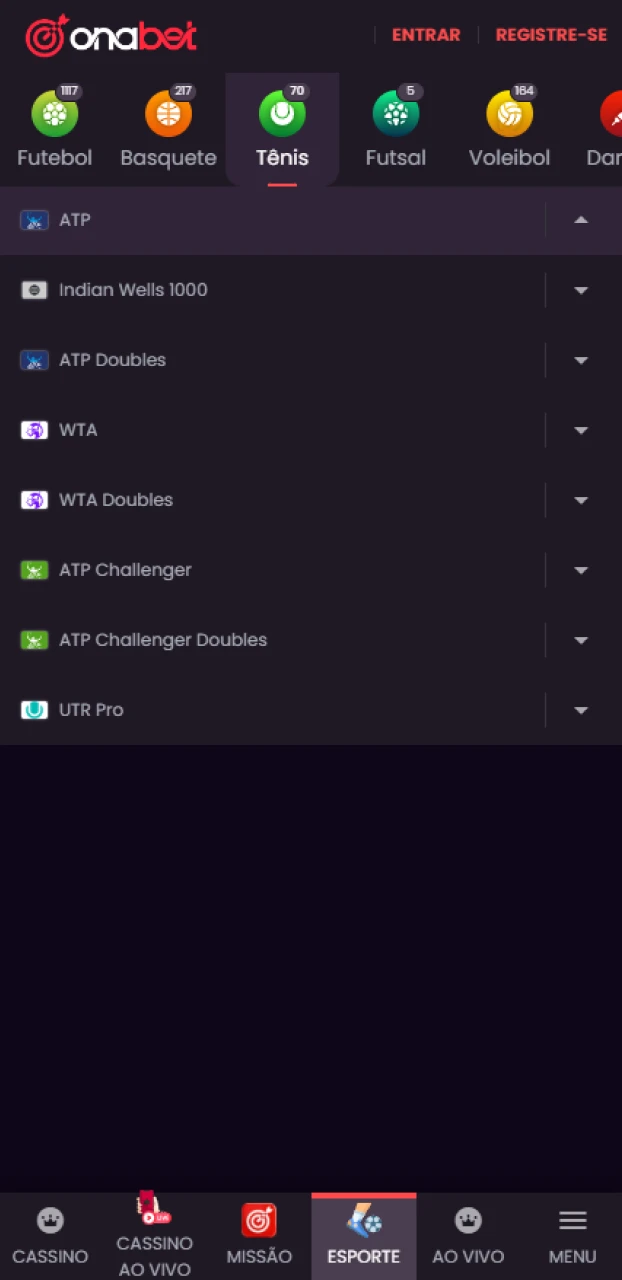This screenshot has width=622, height=1280.
Task: Open Cassino Ao Vivo in bottom bar
Action: [154, 1237]
